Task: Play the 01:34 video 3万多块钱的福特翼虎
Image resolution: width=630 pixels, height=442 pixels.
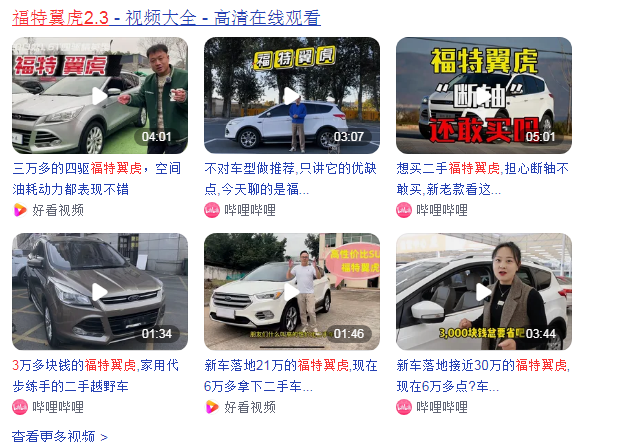Action: pyautogui.click(x=99, y=292)
